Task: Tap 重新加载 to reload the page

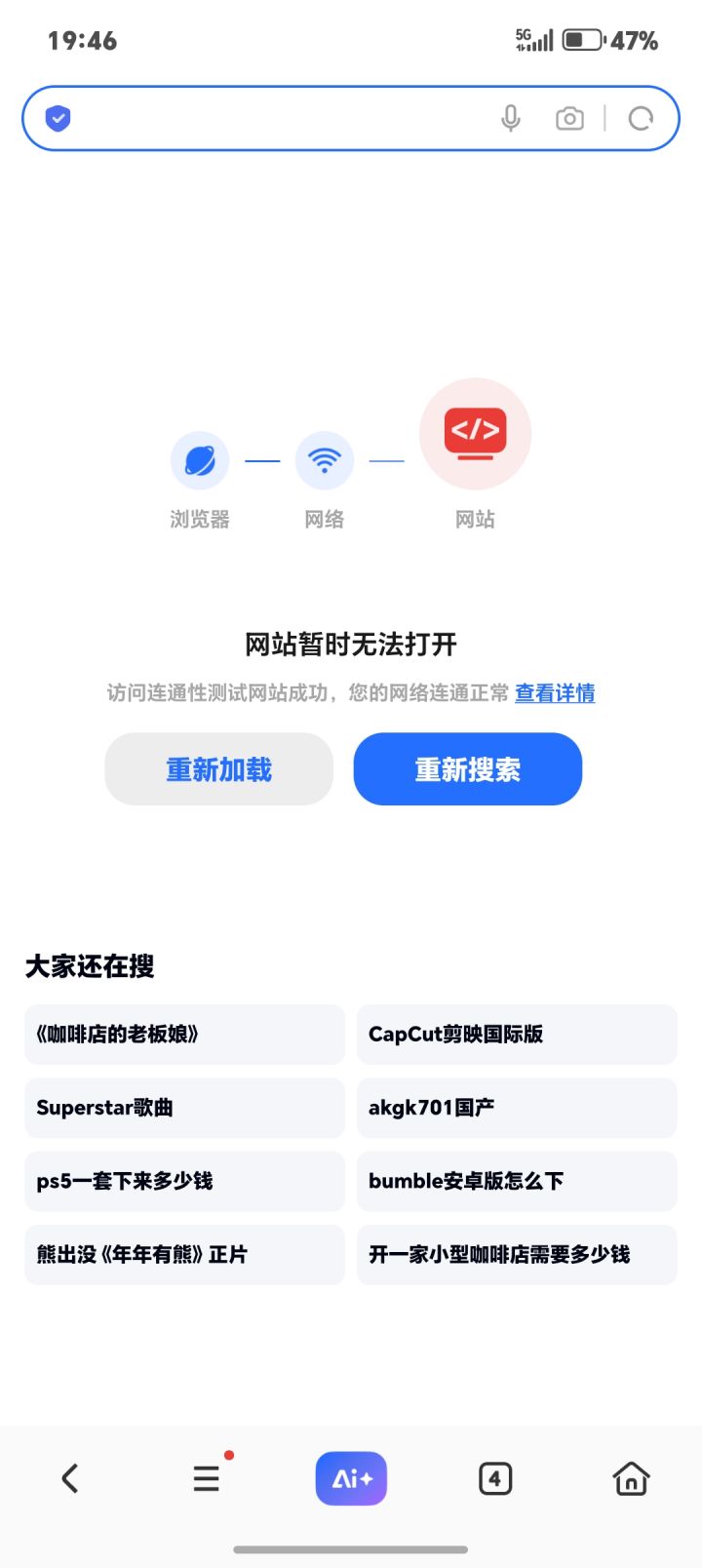Action: [218, 769]
